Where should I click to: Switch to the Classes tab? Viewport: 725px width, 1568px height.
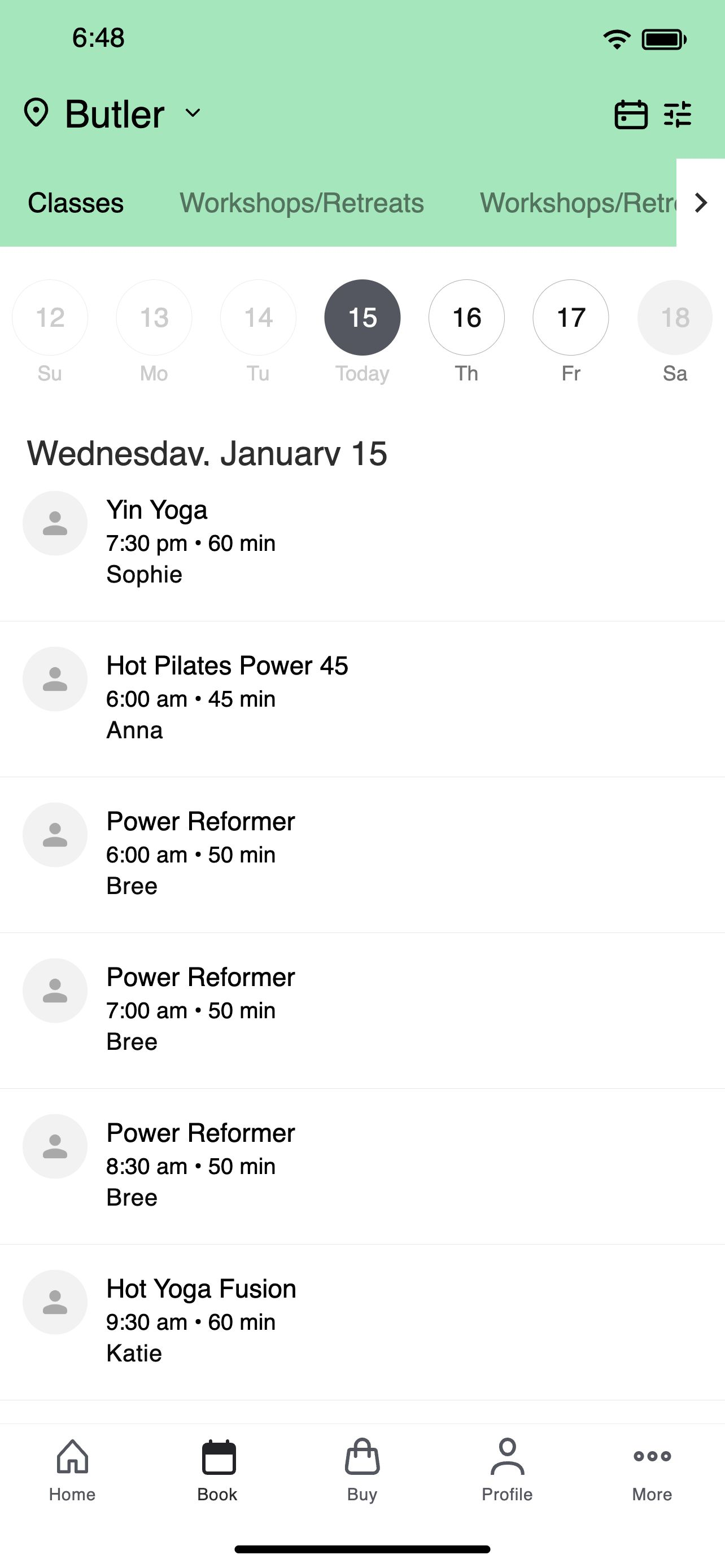(x=76, y=203)
